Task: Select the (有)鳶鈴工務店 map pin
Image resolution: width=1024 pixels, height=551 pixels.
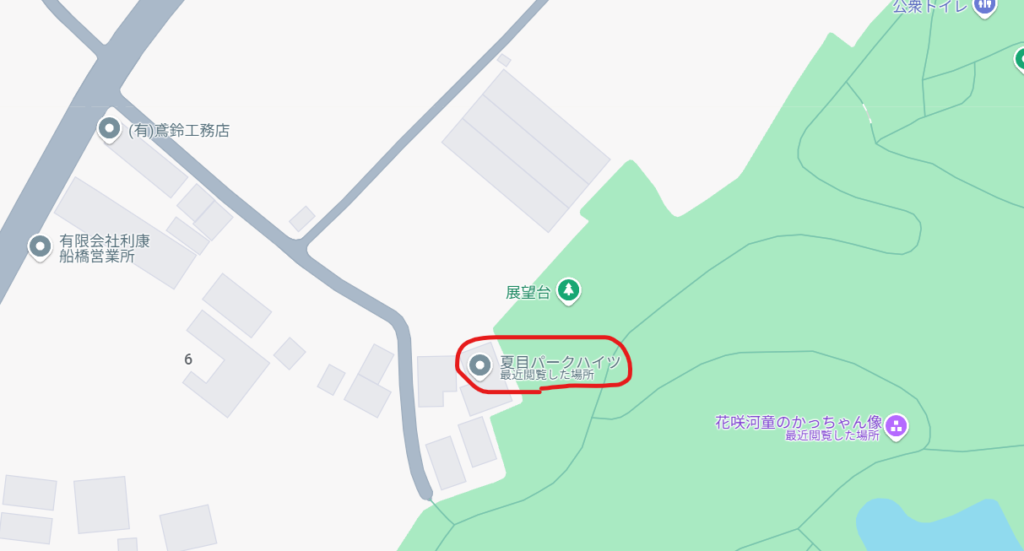Action: (x=109, y=129)
